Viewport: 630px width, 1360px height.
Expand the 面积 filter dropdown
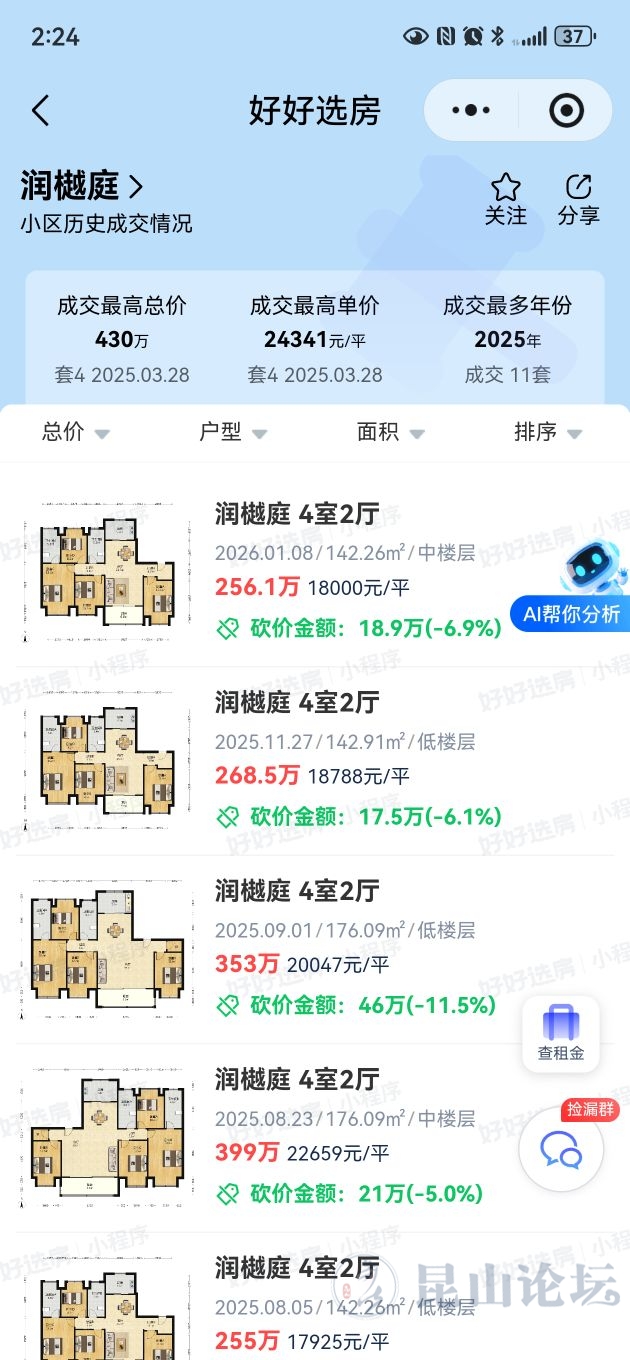point(390,432)
